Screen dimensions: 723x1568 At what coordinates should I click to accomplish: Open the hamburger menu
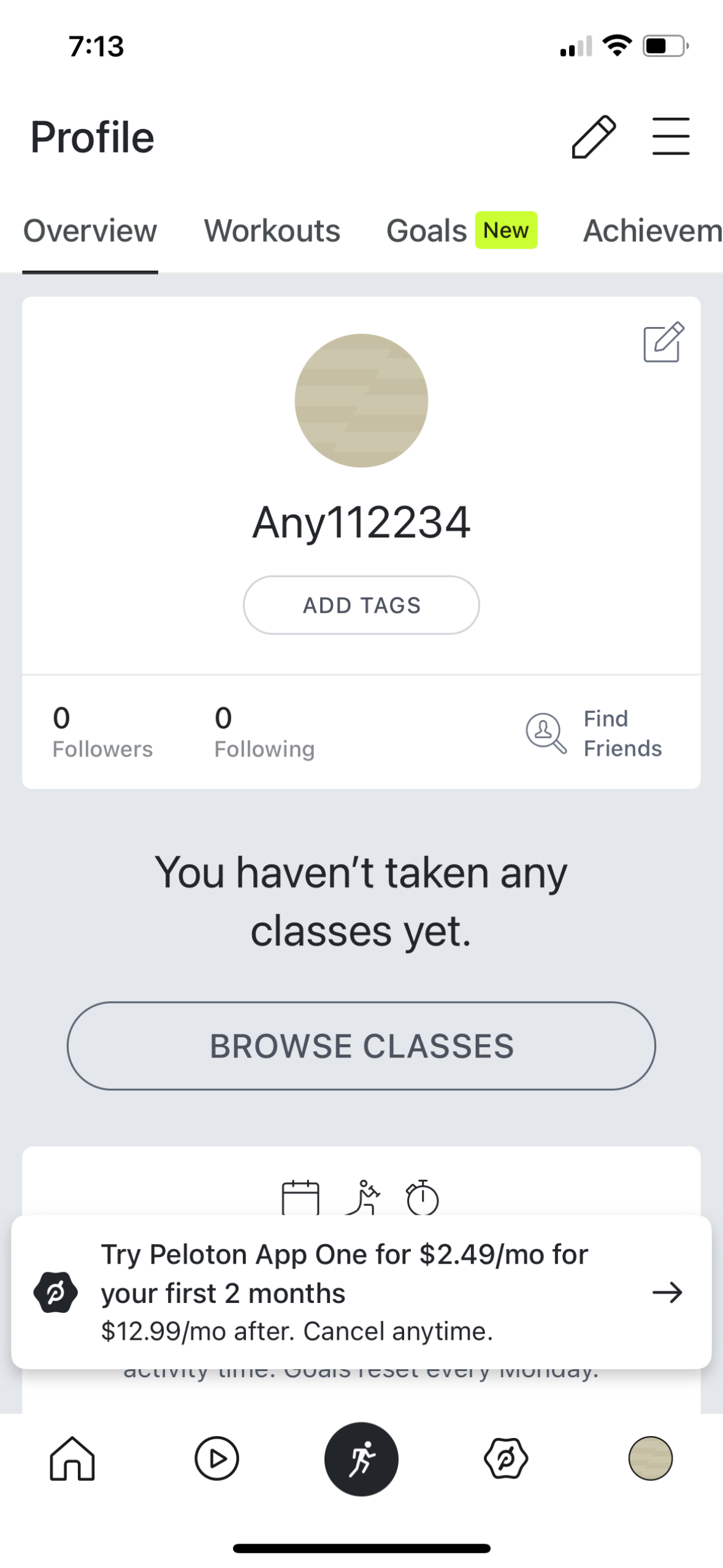(x=670, y=136)
